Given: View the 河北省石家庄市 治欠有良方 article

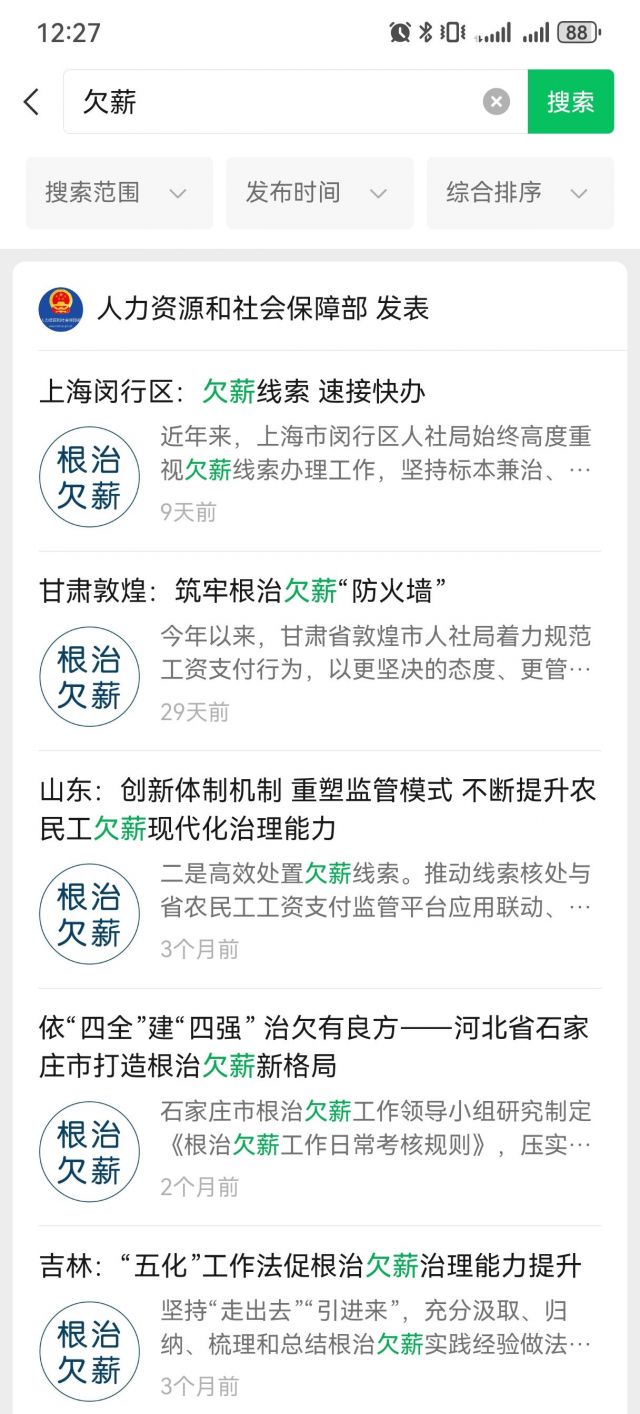Looking at the screenshot, I should (314, 1046).
